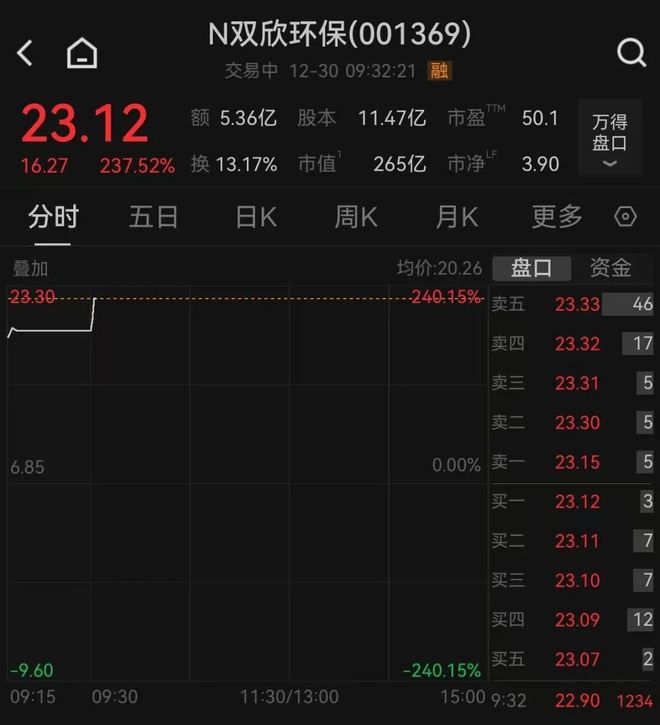Select the 周K chart tab
The height and width of the screenshot is (725, 660).
click(355, 217)
